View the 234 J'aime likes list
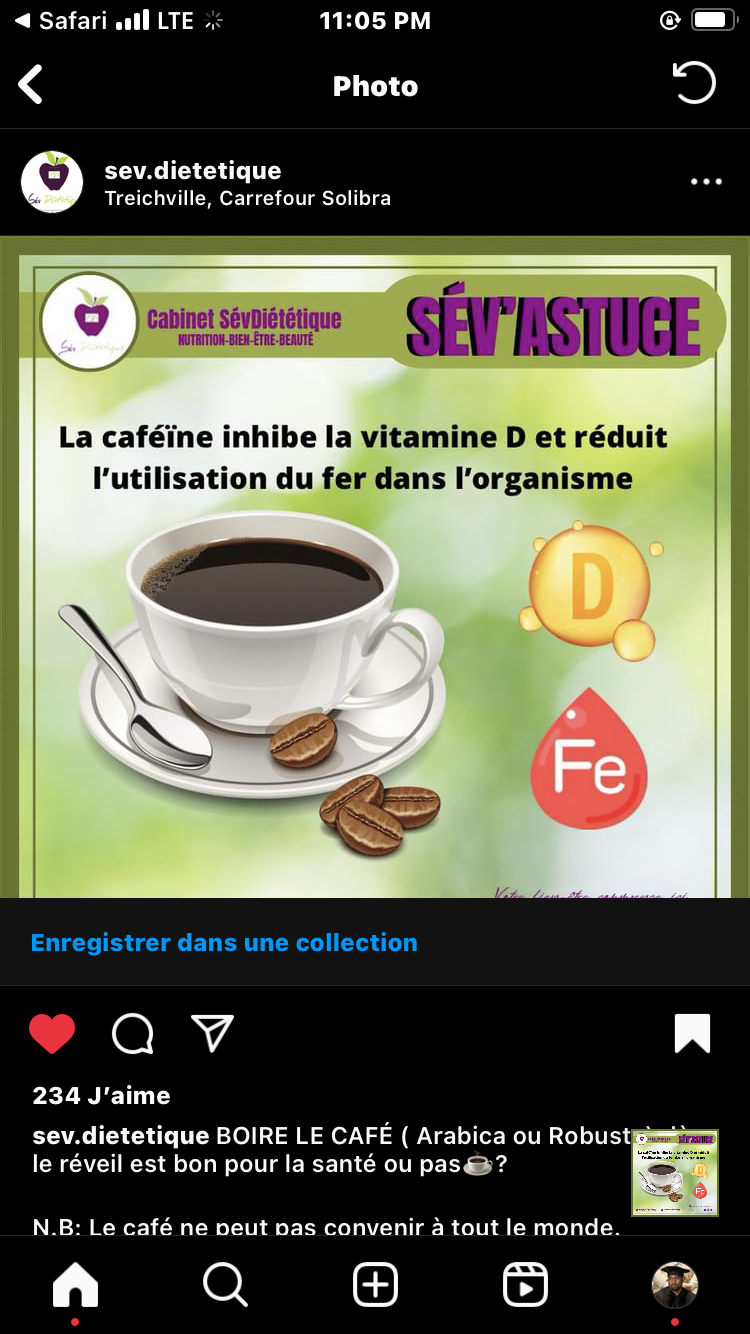Image resolution: width=750 pixels, height=1334 pixels. coord(101,1096)
